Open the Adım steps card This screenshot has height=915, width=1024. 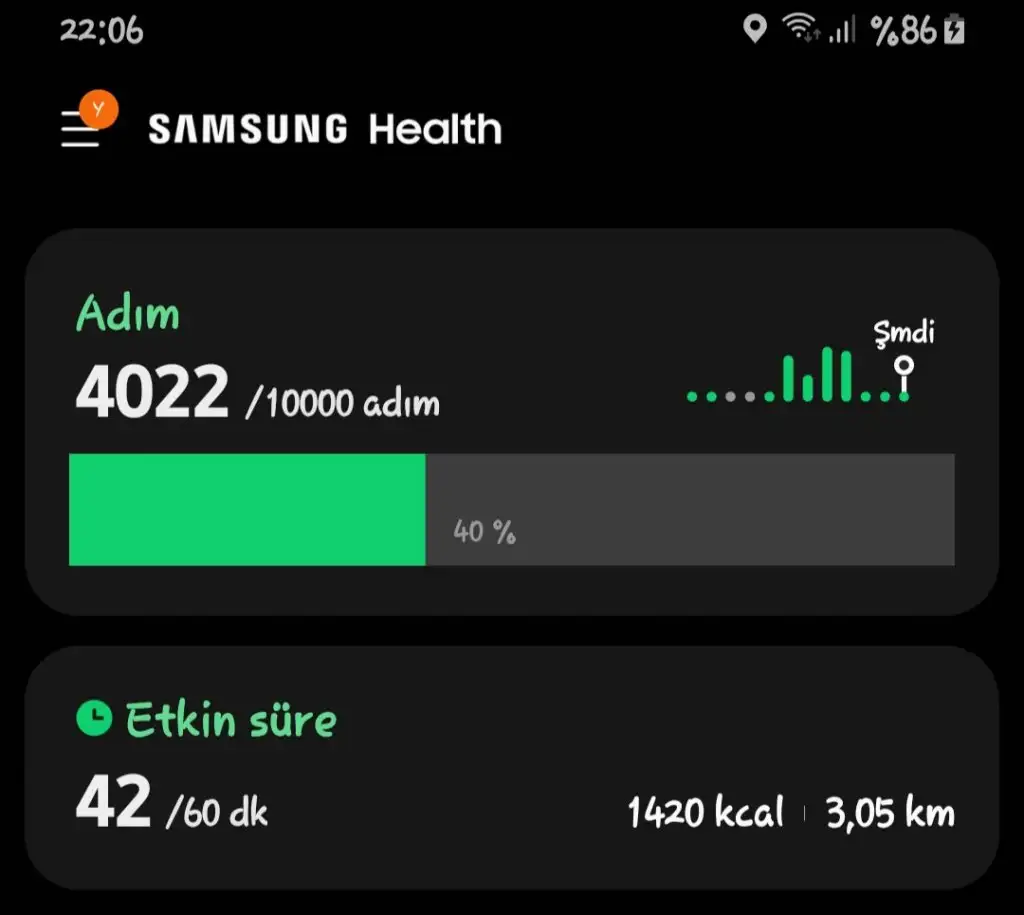click(511, 420)
